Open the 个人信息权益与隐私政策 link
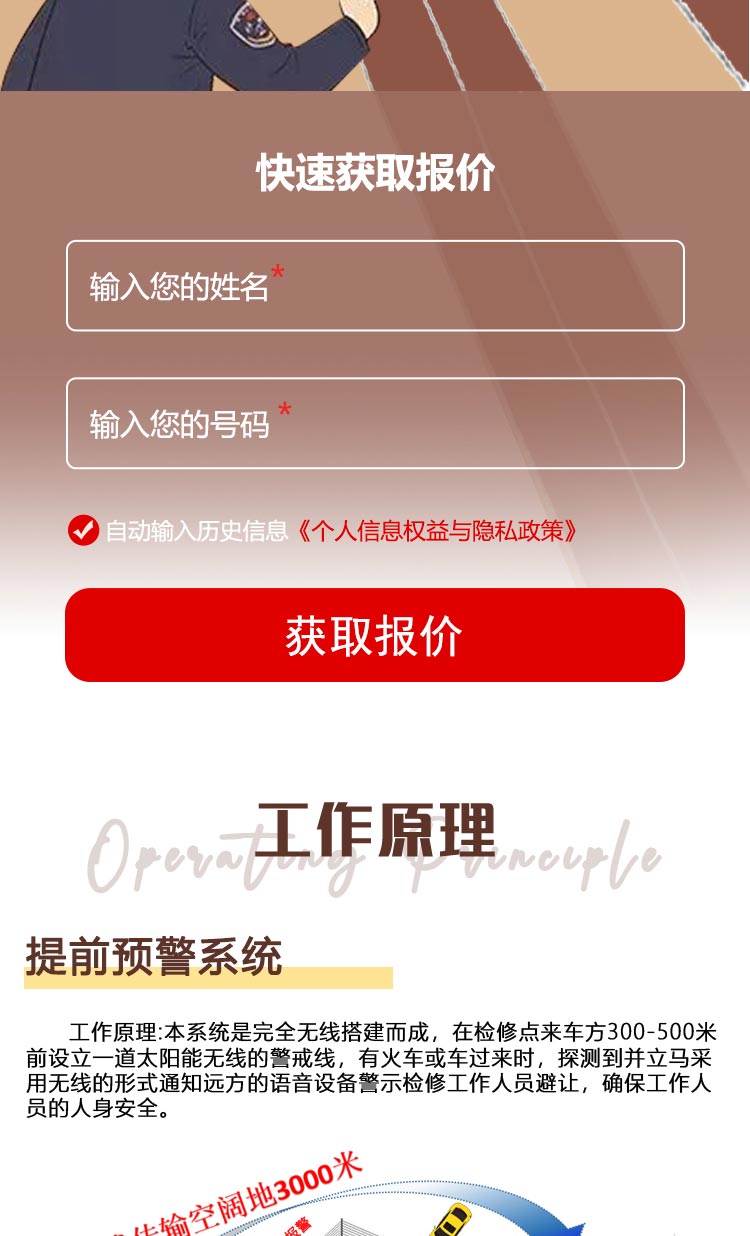750x1236 pixels. point(437,531)
